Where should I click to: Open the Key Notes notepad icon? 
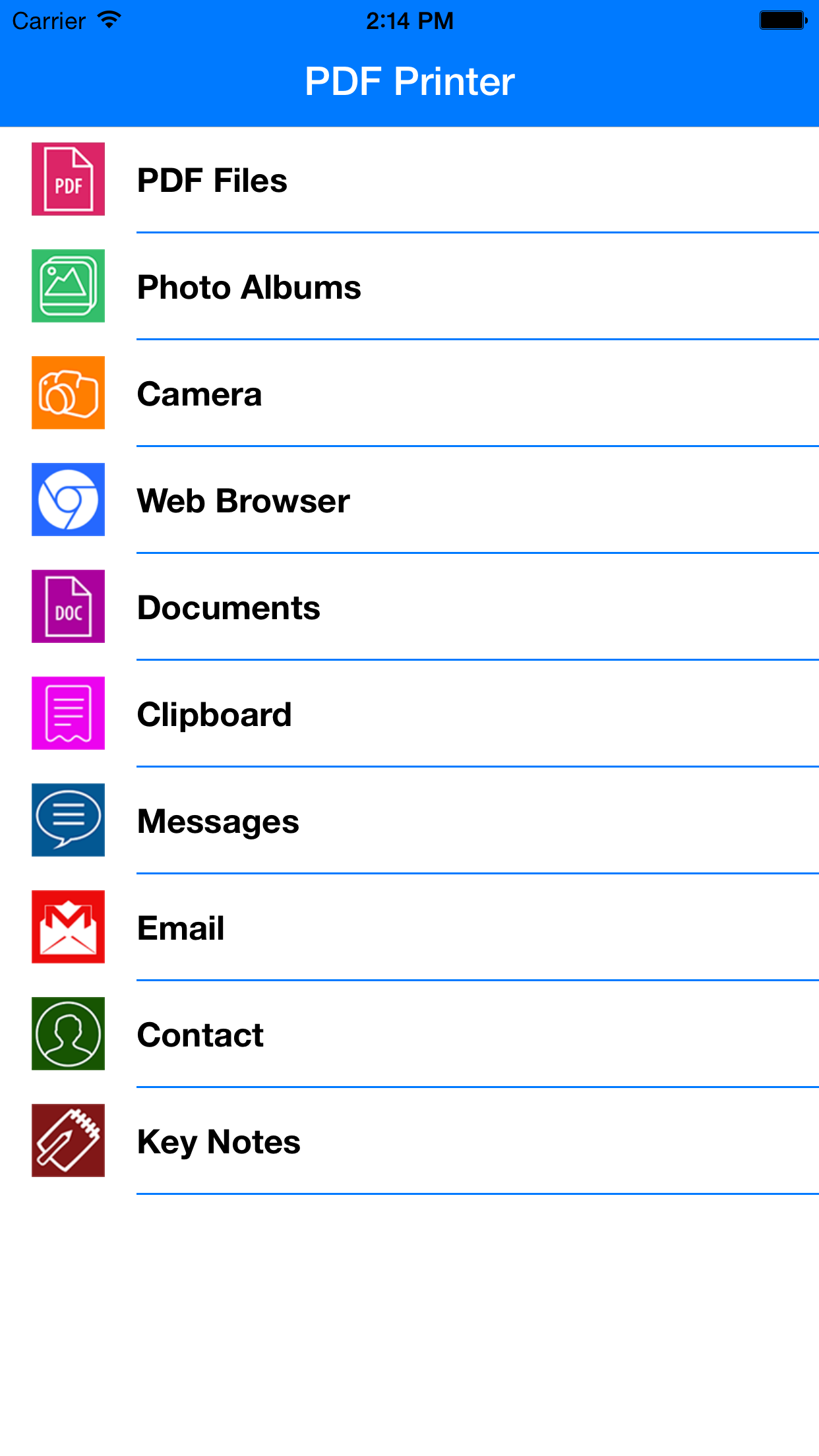(x=68, y=1140)
